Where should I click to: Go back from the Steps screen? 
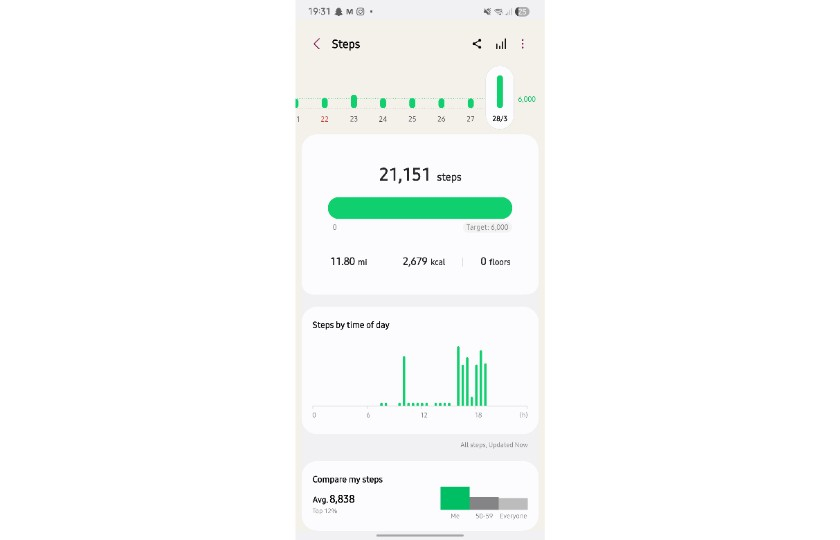317,44
